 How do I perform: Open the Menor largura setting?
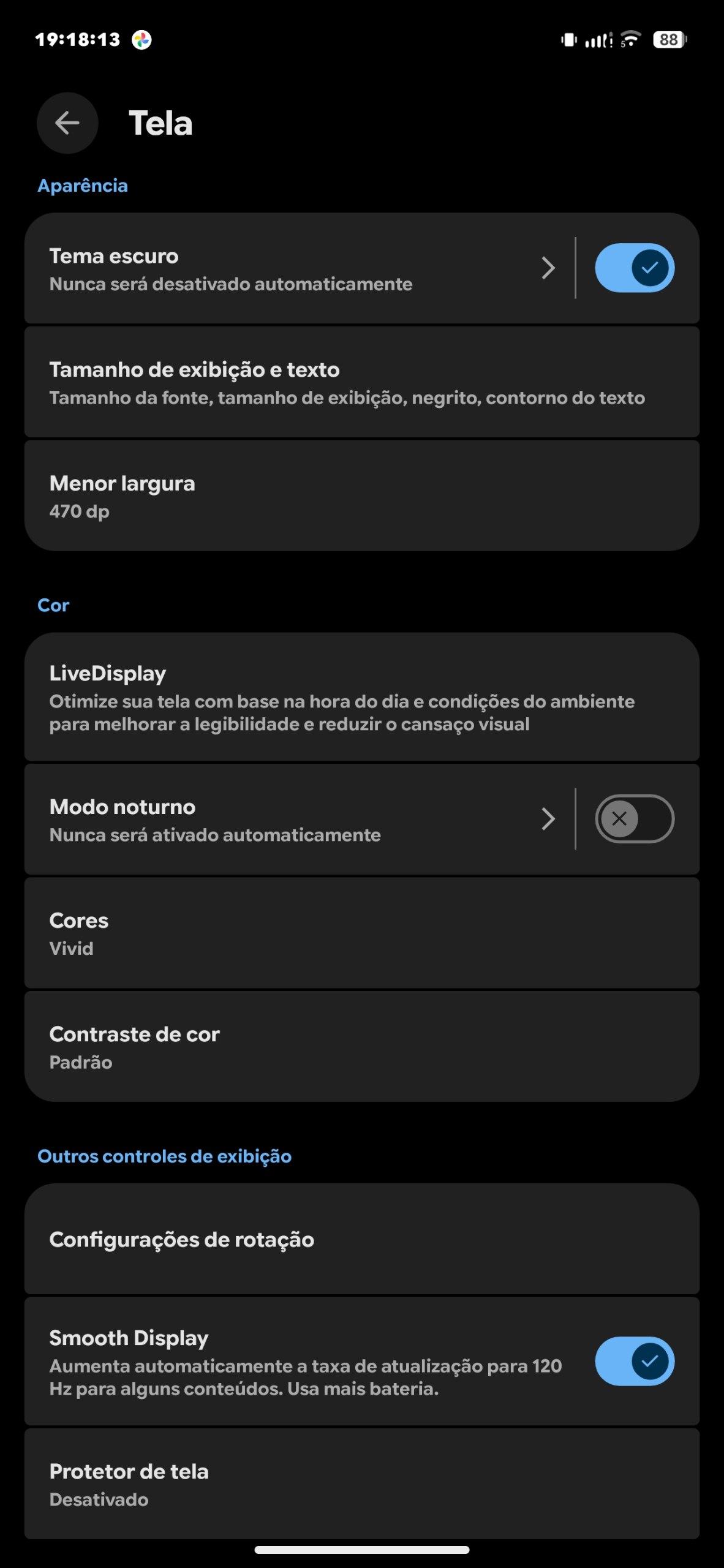(361, 496)
